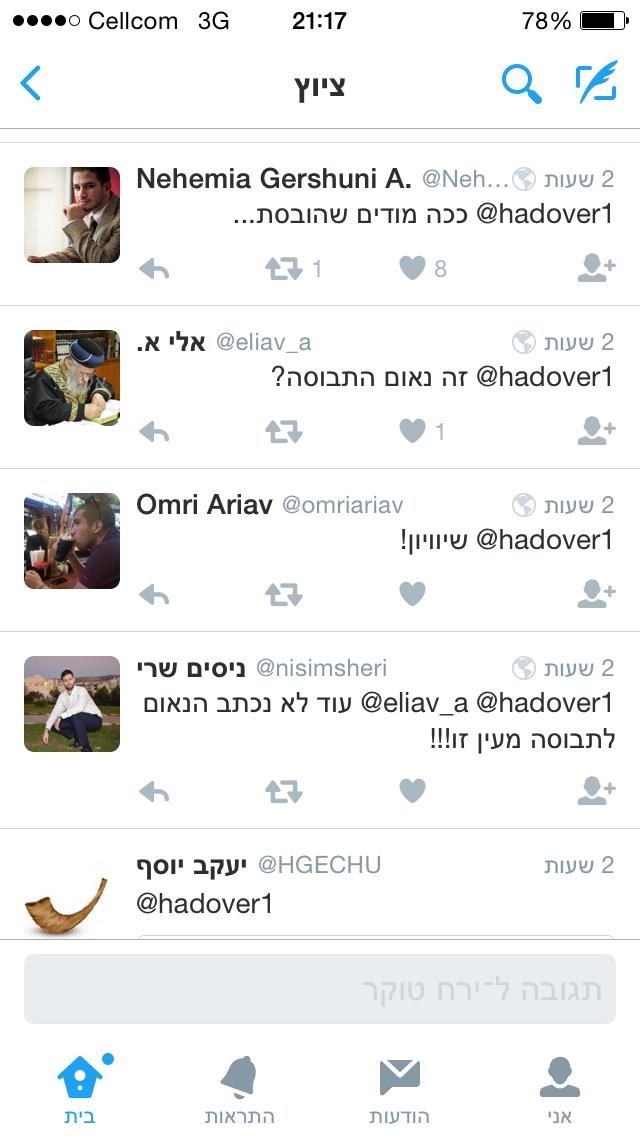Focus the reply text field at bottom
Image resolution: width=640 pixels, height=1136 pixels.
pos(320,989)
